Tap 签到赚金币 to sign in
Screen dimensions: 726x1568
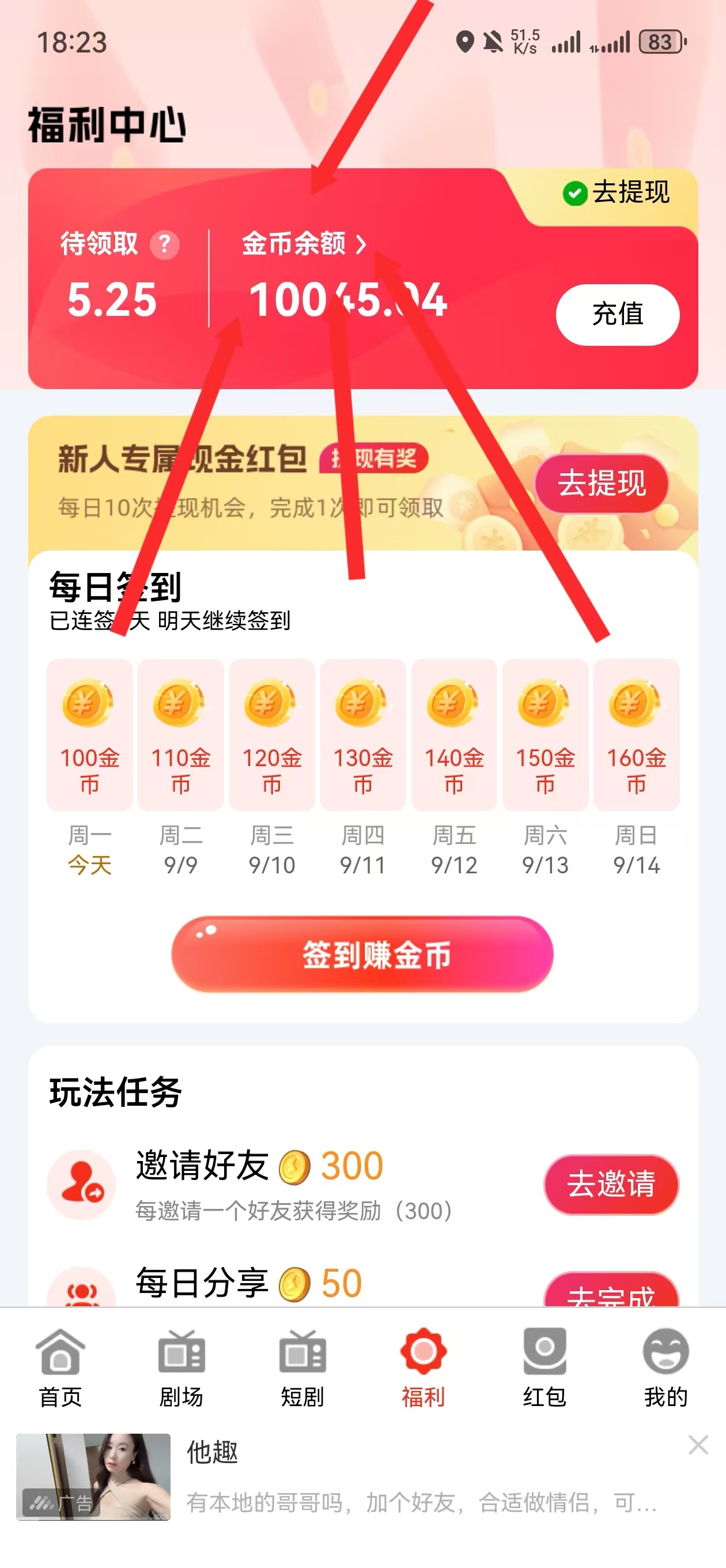[362, 954]
